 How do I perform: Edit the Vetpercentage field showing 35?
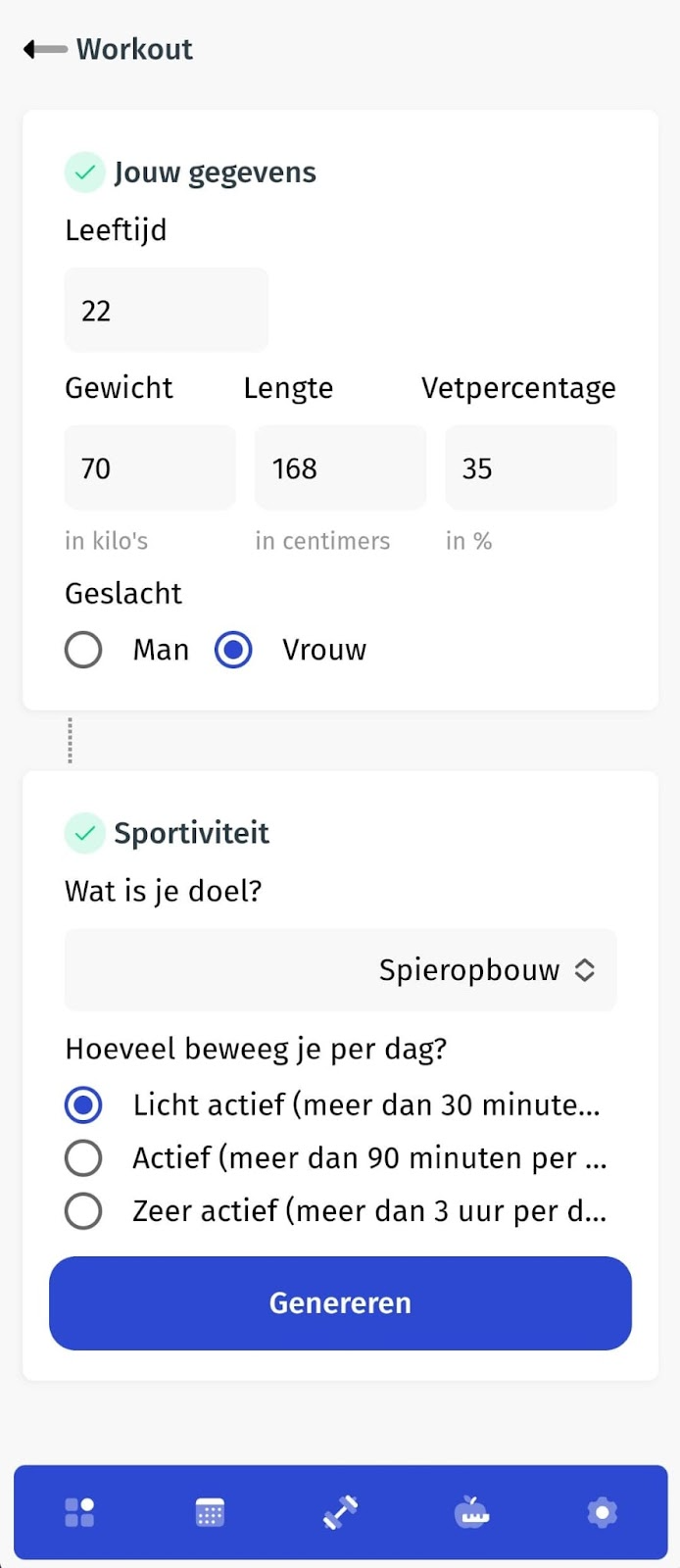tap(530, 468)
